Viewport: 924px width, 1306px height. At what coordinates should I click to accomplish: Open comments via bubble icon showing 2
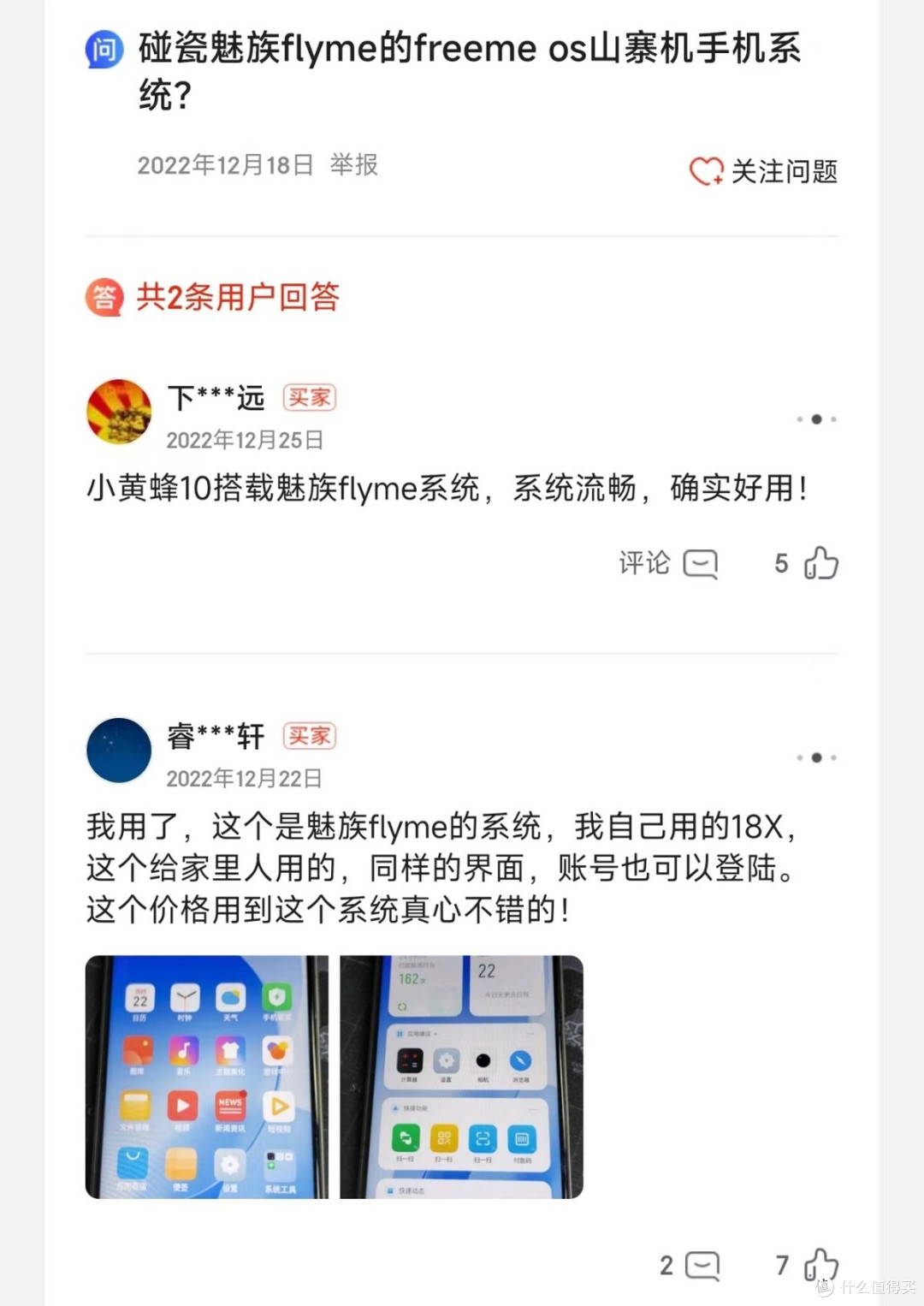tap(702, 1263)
